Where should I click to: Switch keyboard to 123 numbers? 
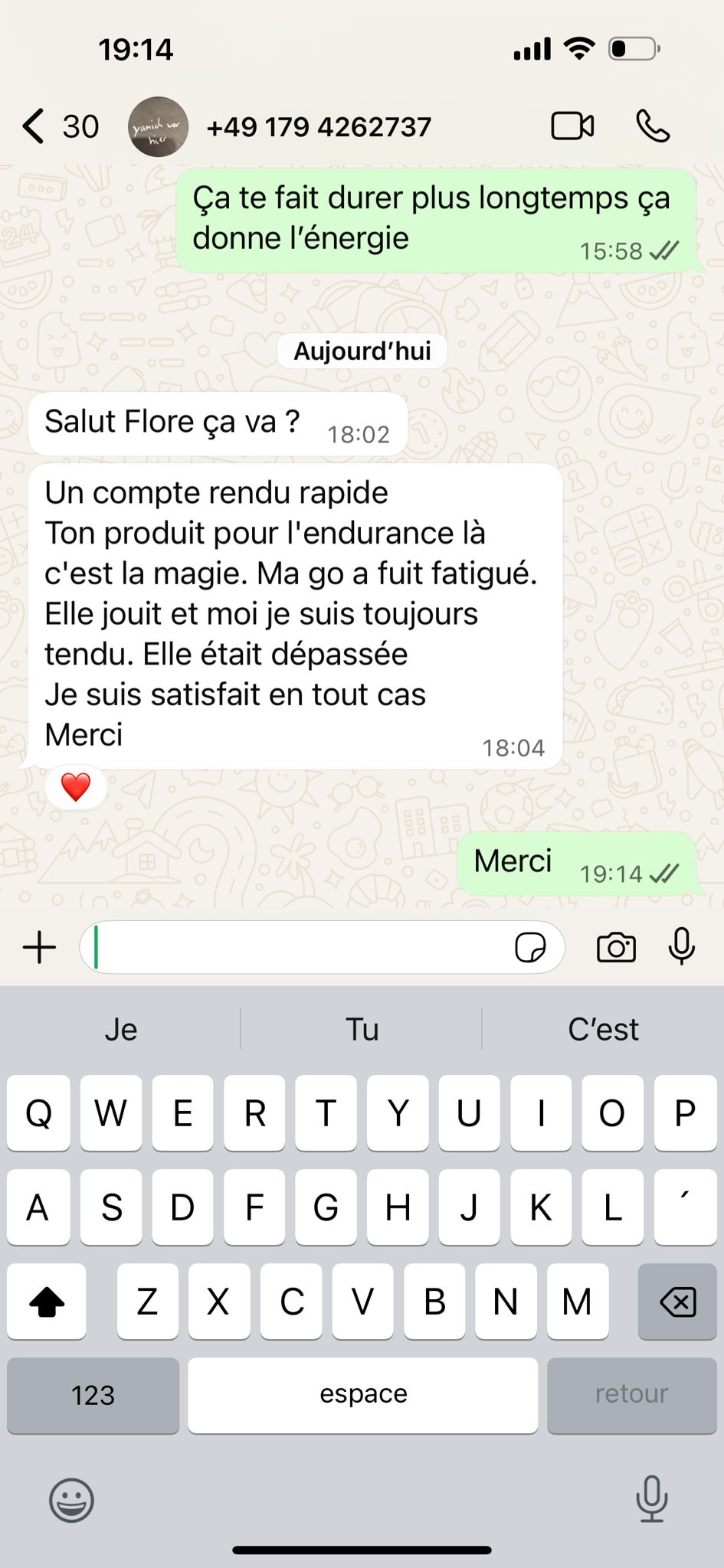click(x=93, y=1395)
